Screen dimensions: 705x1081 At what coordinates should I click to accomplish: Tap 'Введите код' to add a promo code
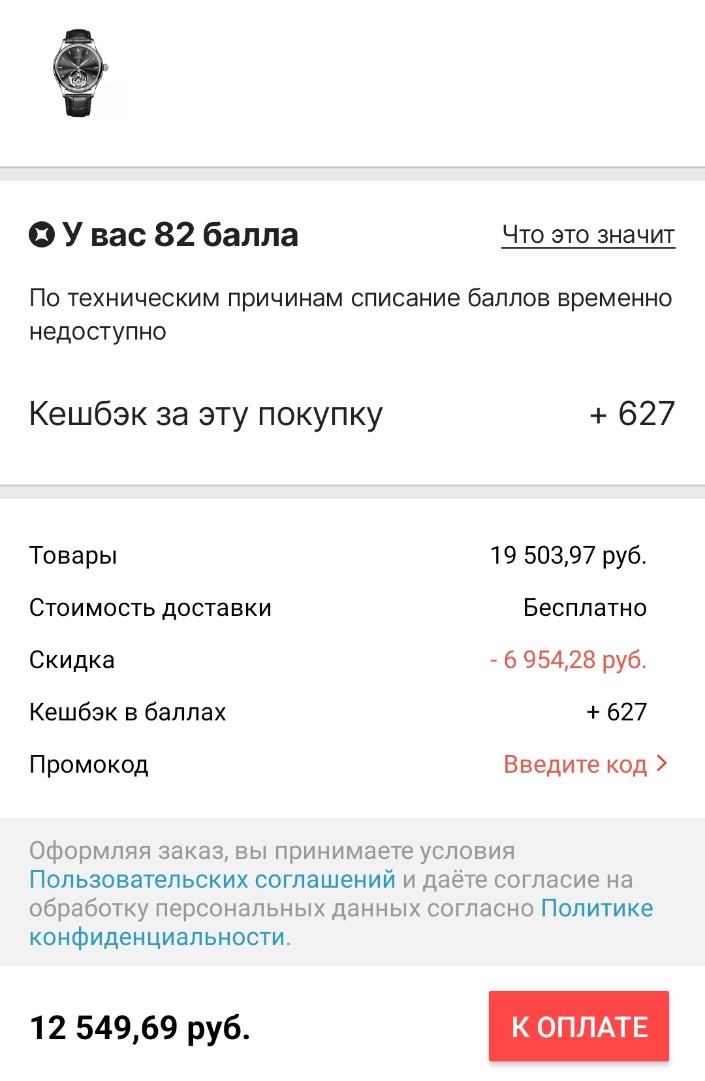(585, 765)
